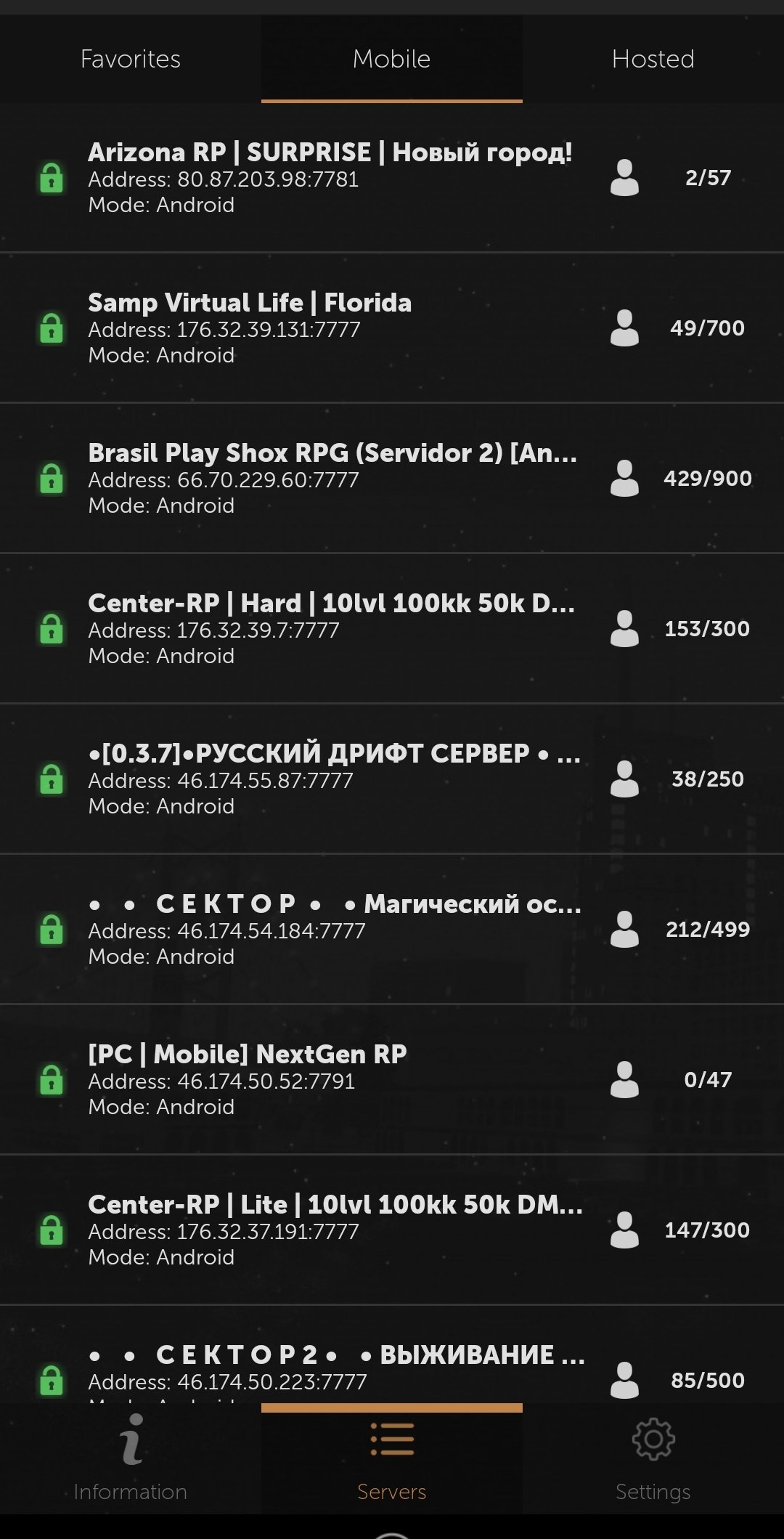Choose the Center-RP Hard server
The height and width of the screenshot is (1539, 784).
pos(331,628)
